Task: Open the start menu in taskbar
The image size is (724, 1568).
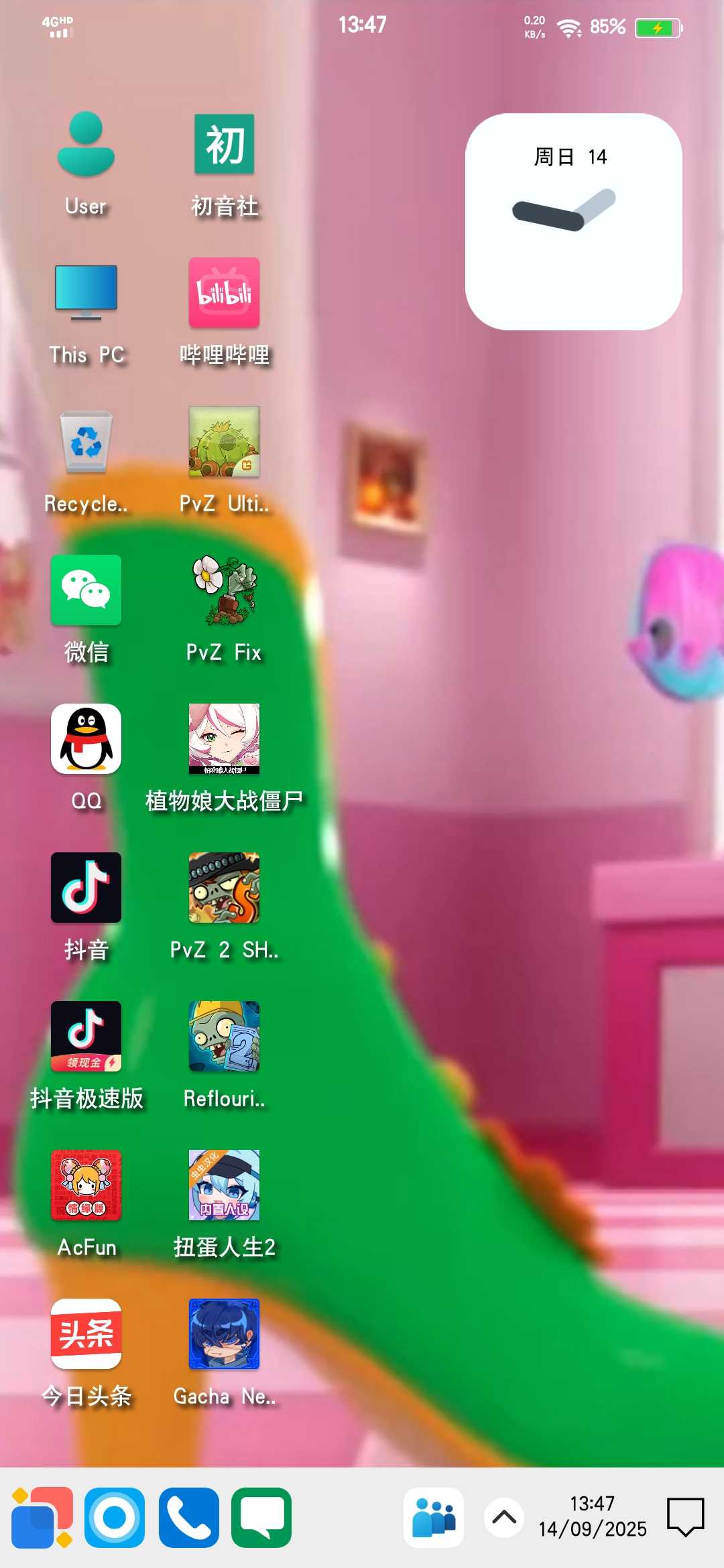Action: point(42,1518)
